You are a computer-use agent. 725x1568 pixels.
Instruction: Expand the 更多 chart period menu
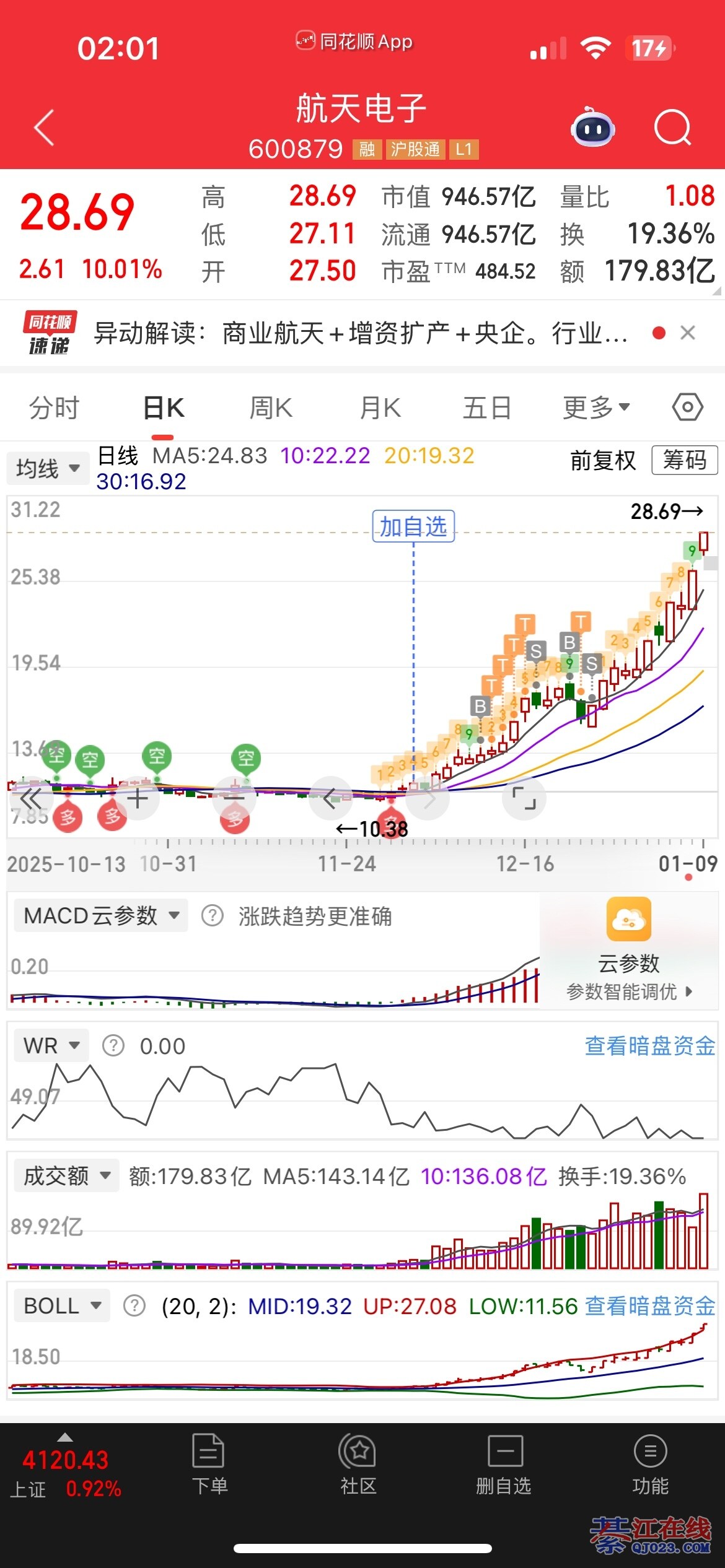595,409
